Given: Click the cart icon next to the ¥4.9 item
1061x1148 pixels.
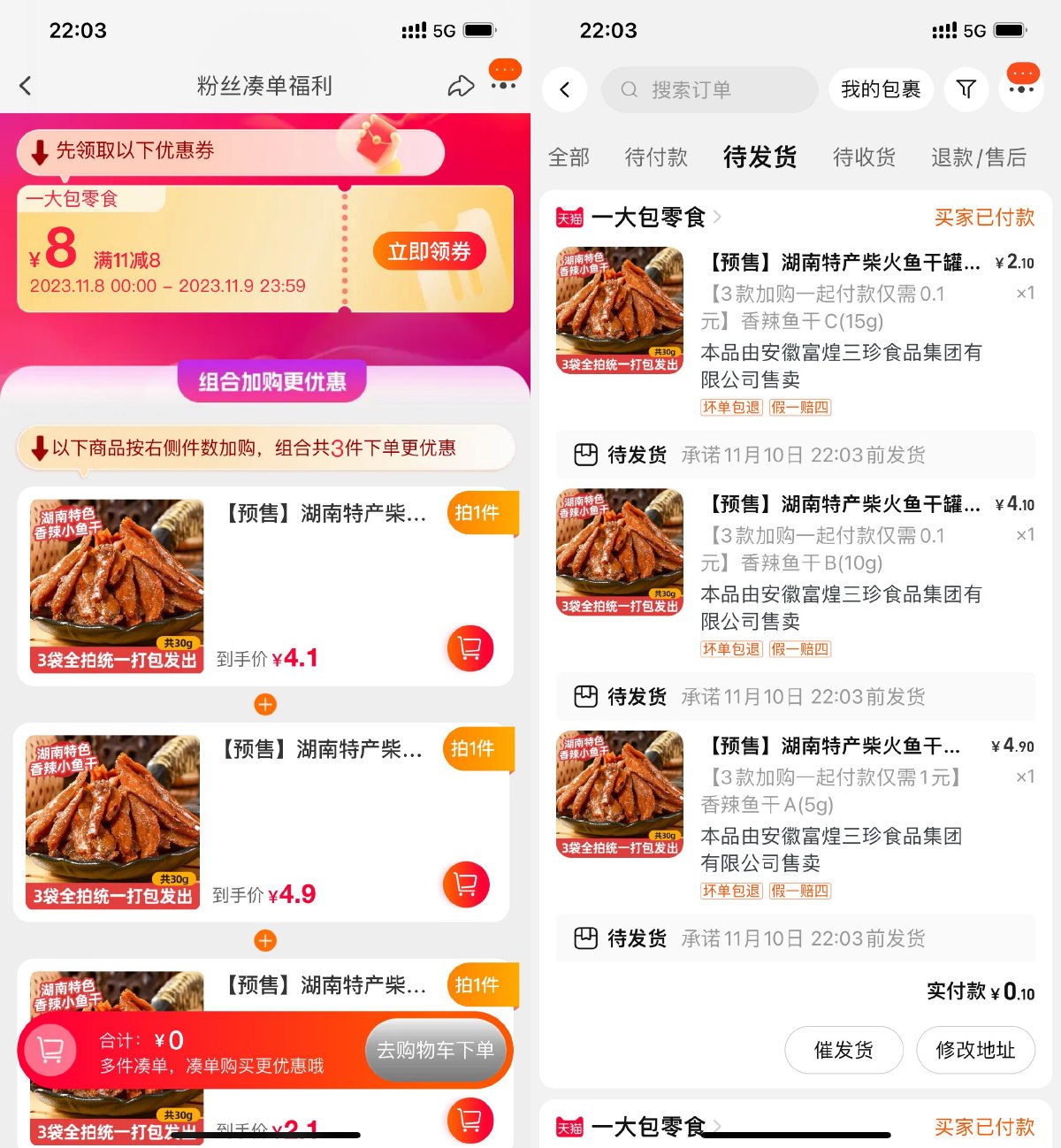Looking at the screenshot, I should [466, 884].
